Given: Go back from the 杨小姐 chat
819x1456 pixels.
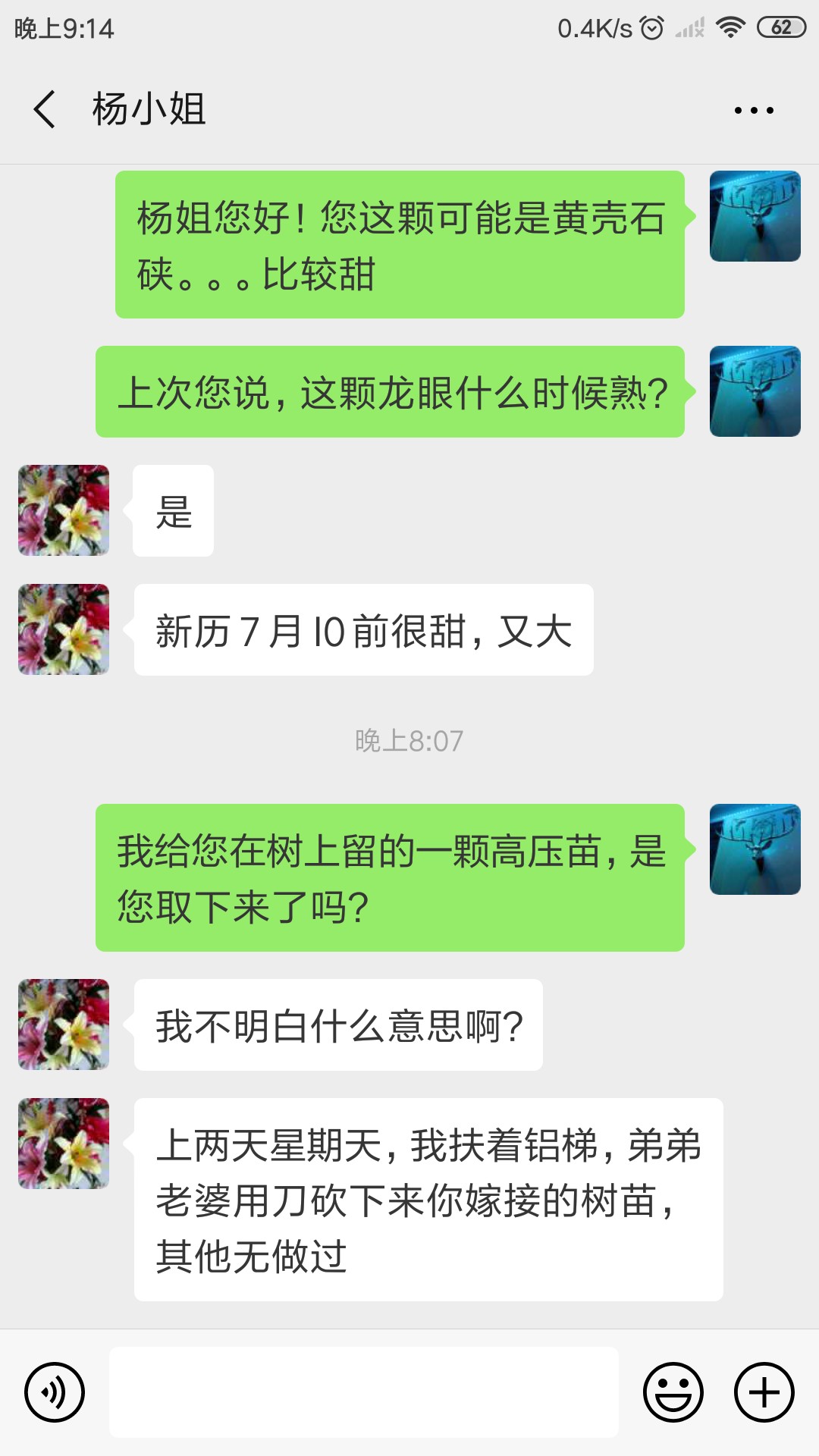Looking at the screenshot, I should pos(45,109).
